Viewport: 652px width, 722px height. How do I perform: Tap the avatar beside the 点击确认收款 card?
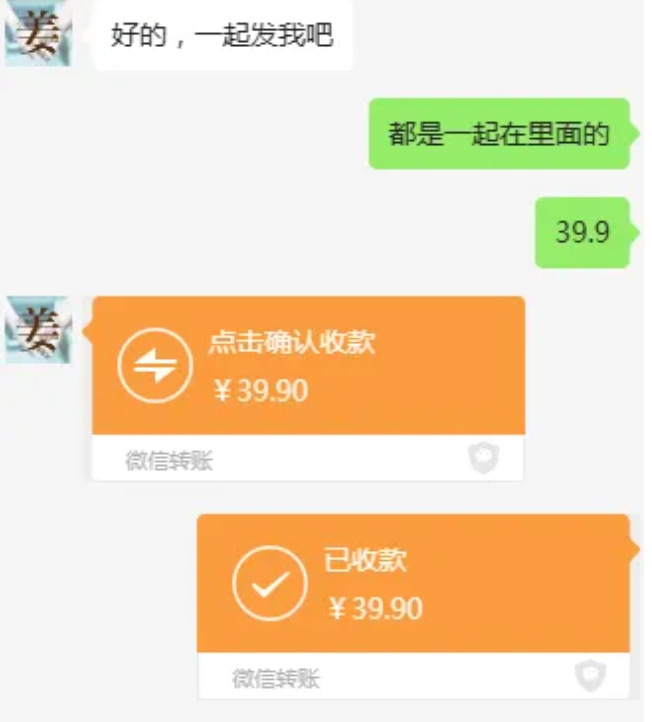pyautogui.click(x=38, y=329)
